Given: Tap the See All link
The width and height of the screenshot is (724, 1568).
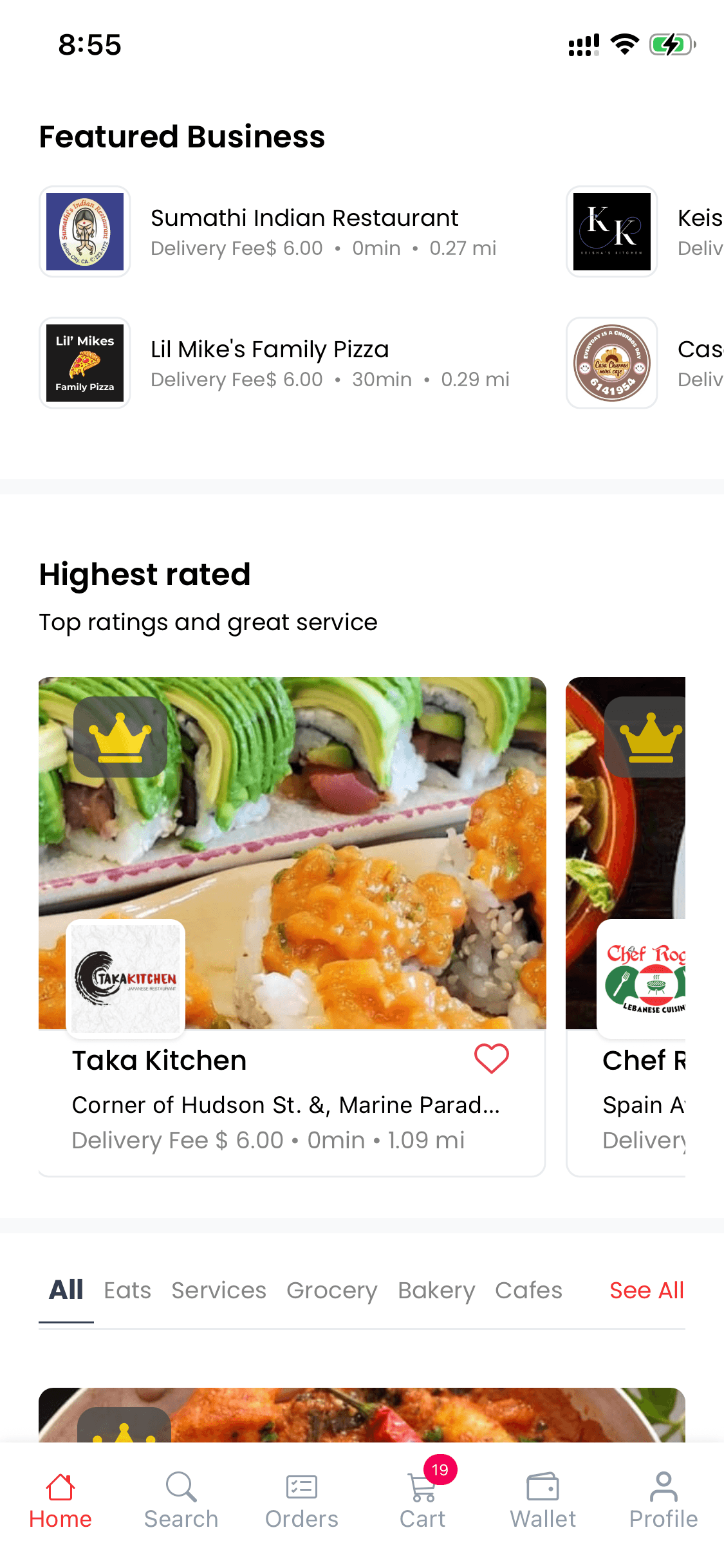Looking at the screenshot, I should (646, 1291).
